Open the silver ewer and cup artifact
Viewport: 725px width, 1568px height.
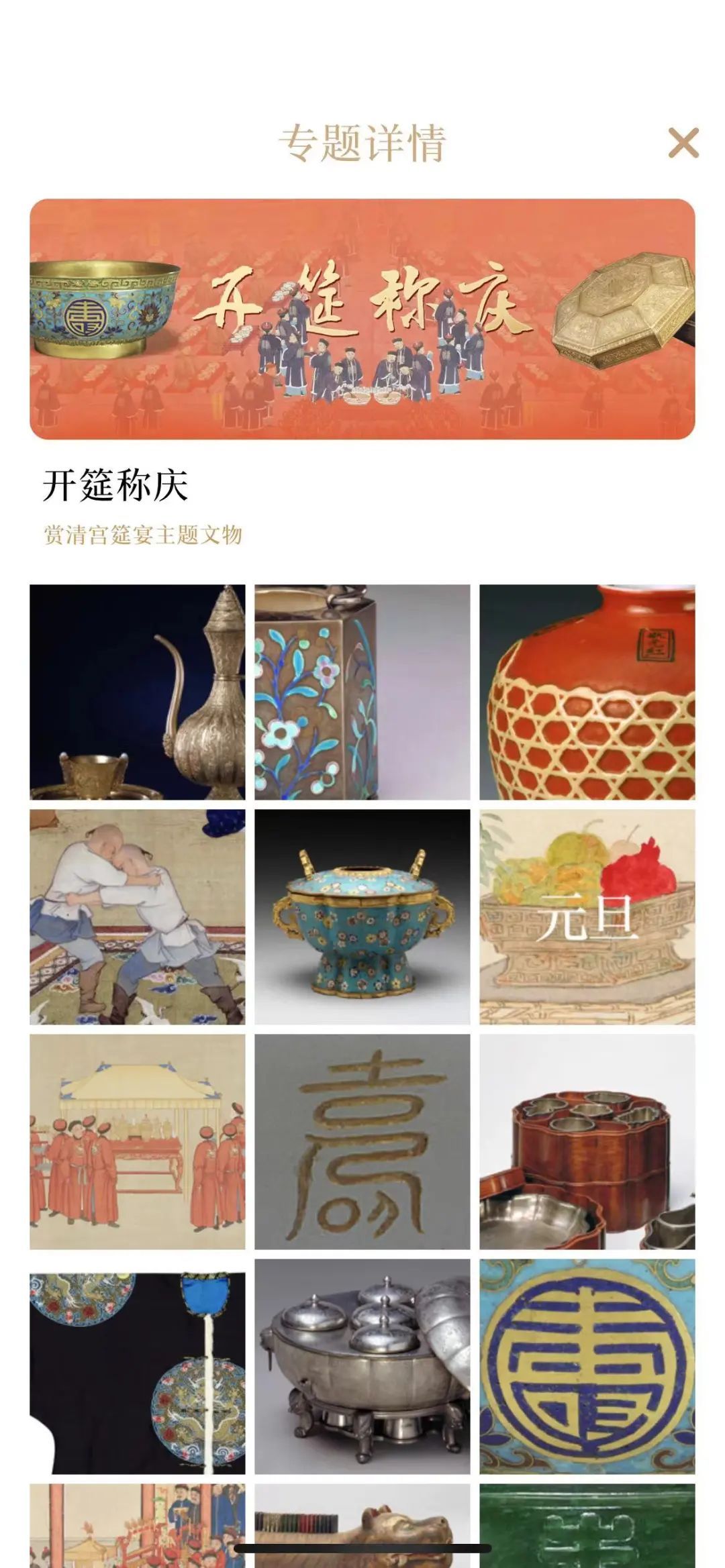138,692
